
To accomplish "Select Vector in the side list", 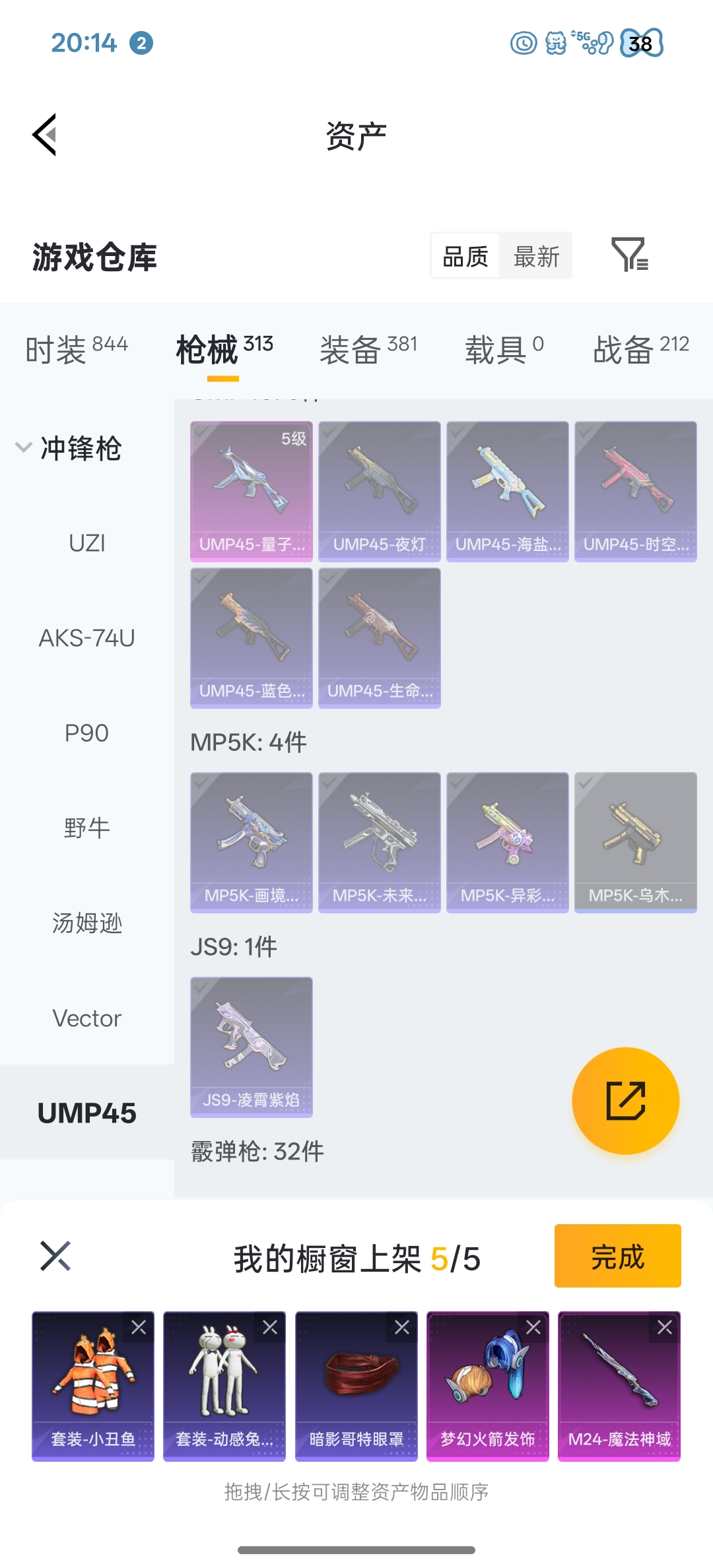I will (x=87, y=1018).
